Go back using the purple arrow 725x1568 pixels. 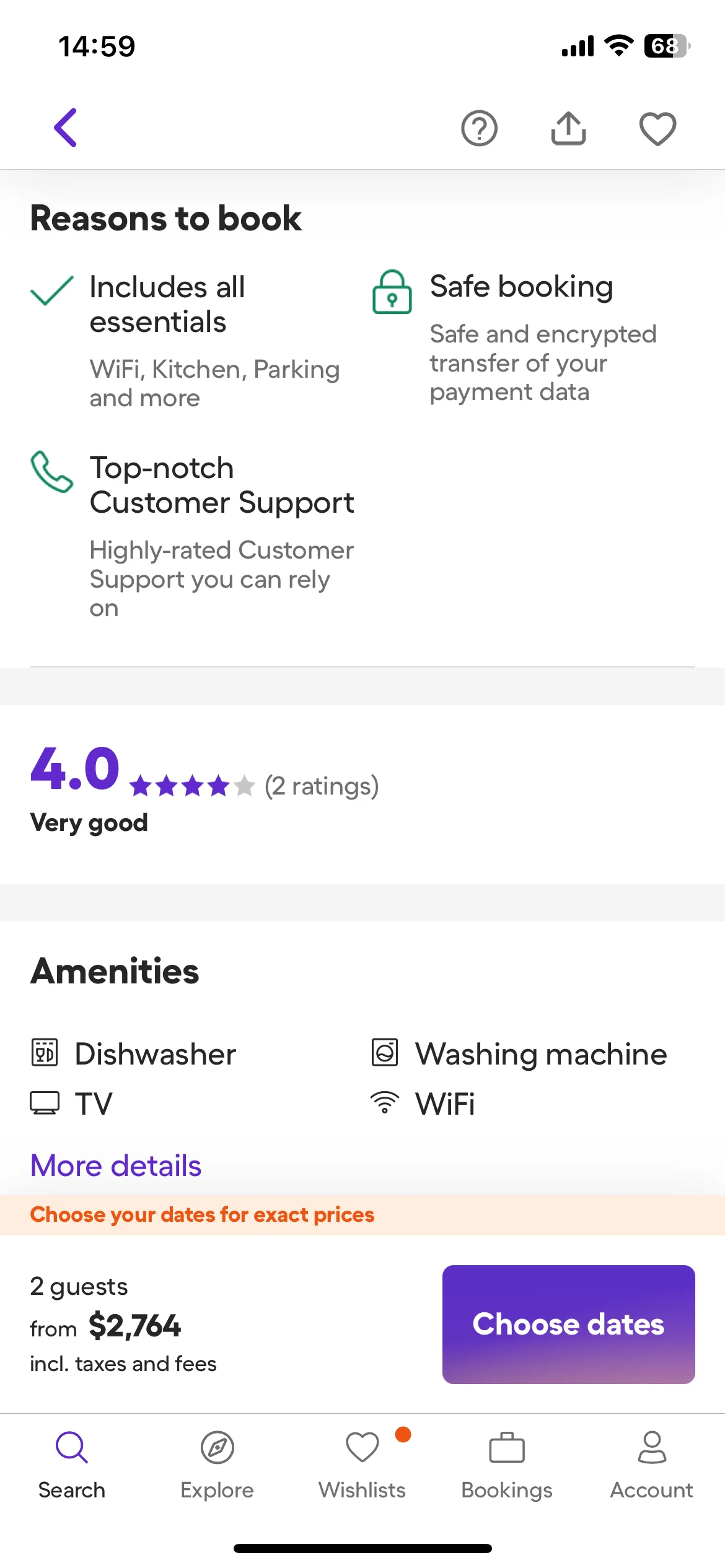point(66,128)
